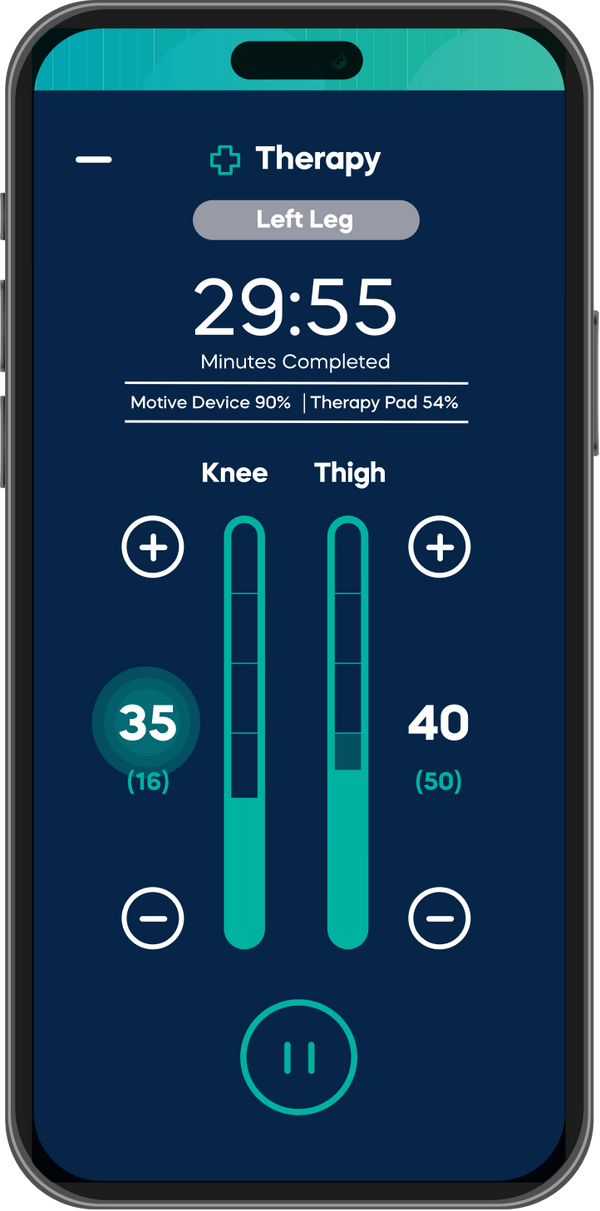Tap the Thigh level bar

tap(348, 732)
